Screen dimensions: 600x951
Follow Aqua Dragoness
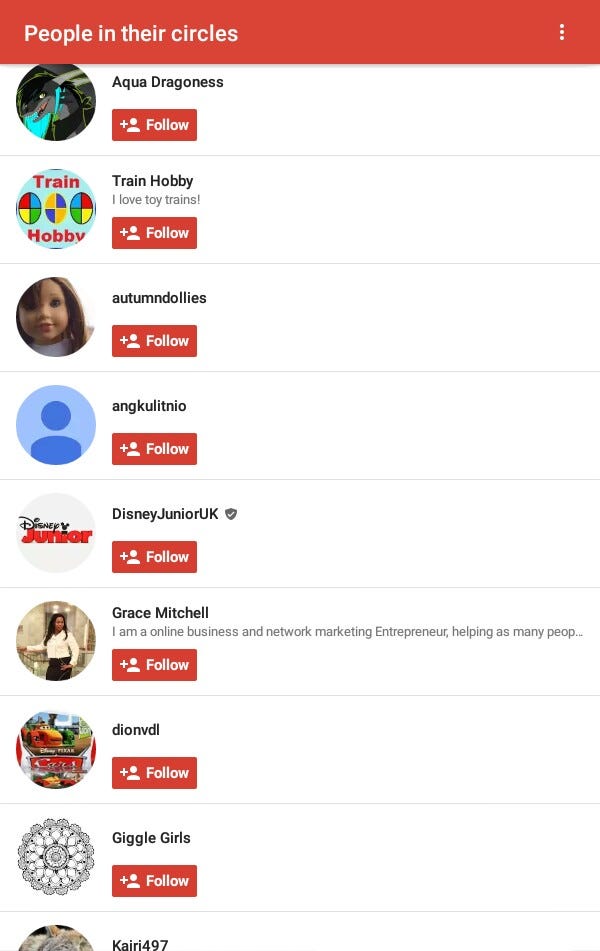click(x=154, y=125)
